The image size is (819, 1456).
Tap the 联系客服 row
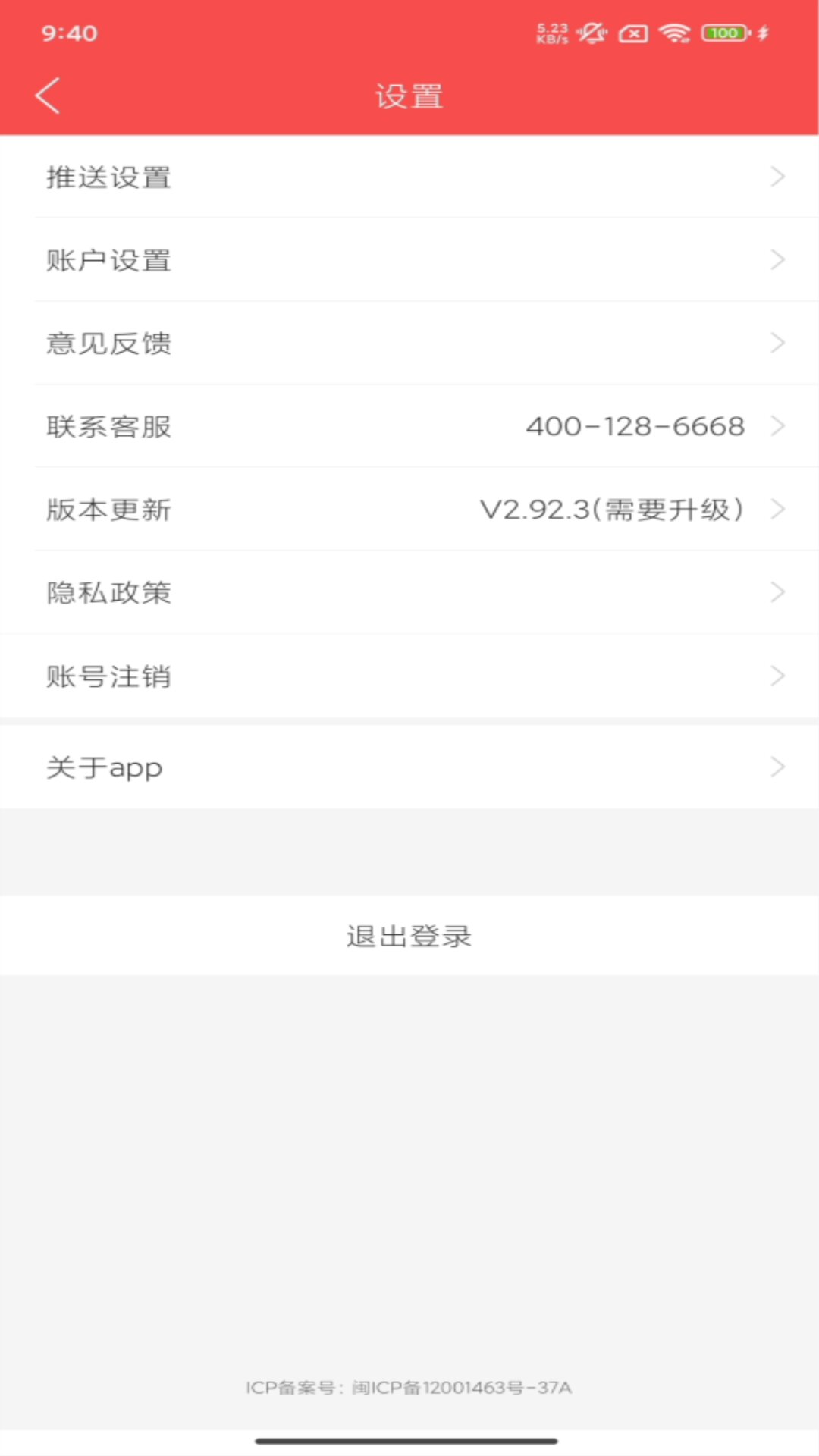[108, 426]
